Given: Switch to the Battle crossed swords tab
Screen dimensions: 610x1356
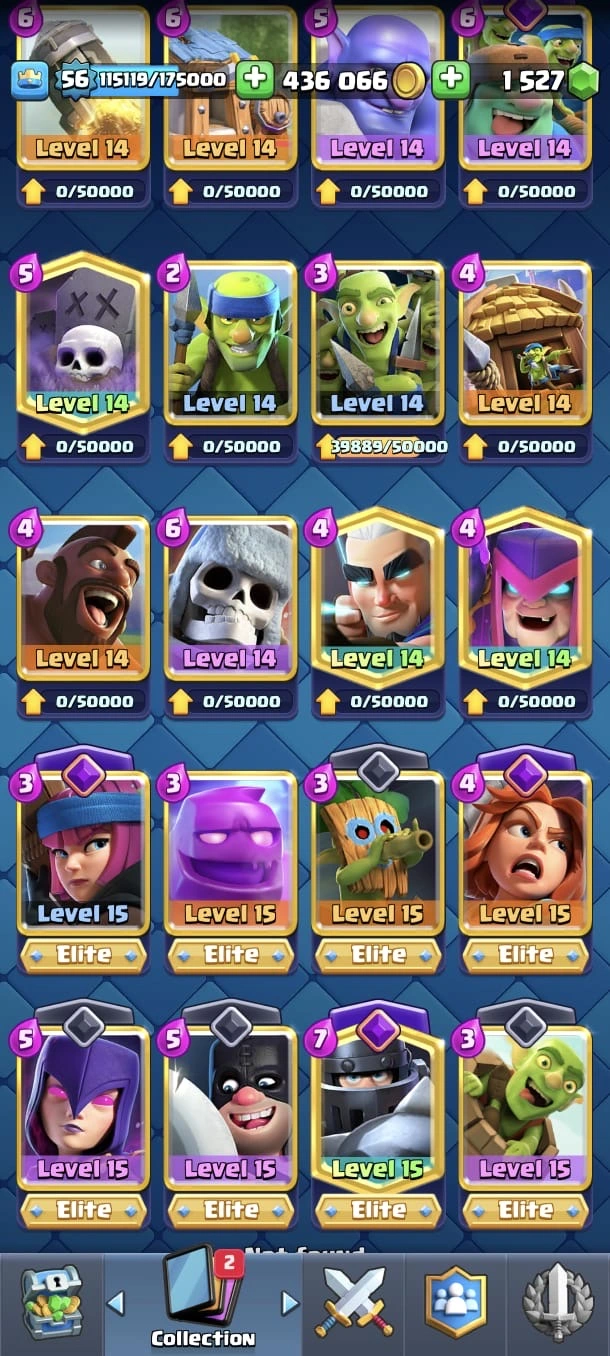Looking at the screenshot, I should pyautogui.click(x=355, y=1300).
